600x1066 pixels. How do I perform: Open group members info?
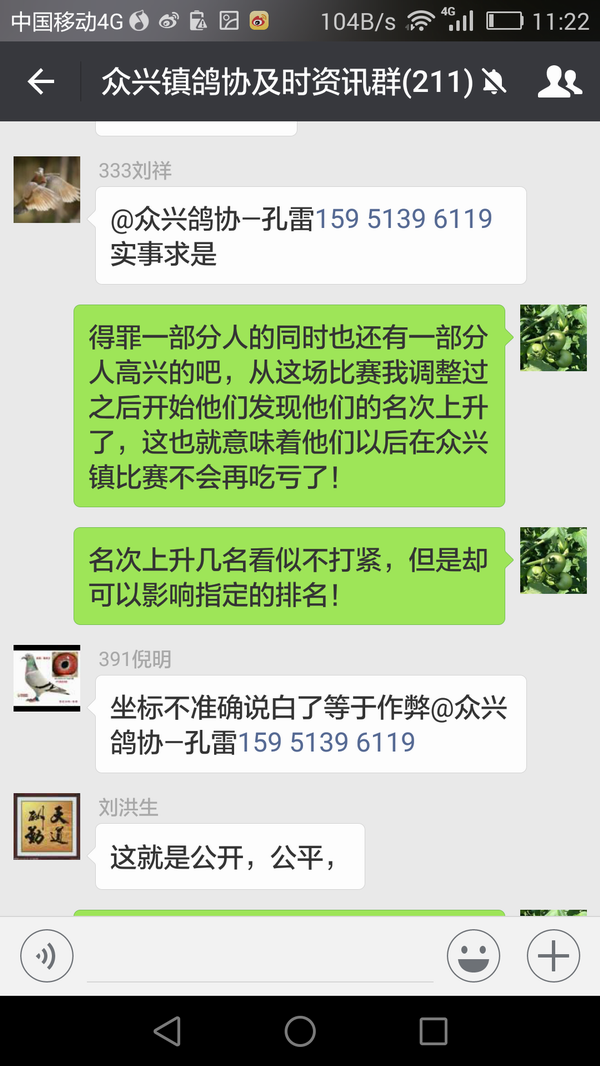pyautogui.click(x=559, y=82)
